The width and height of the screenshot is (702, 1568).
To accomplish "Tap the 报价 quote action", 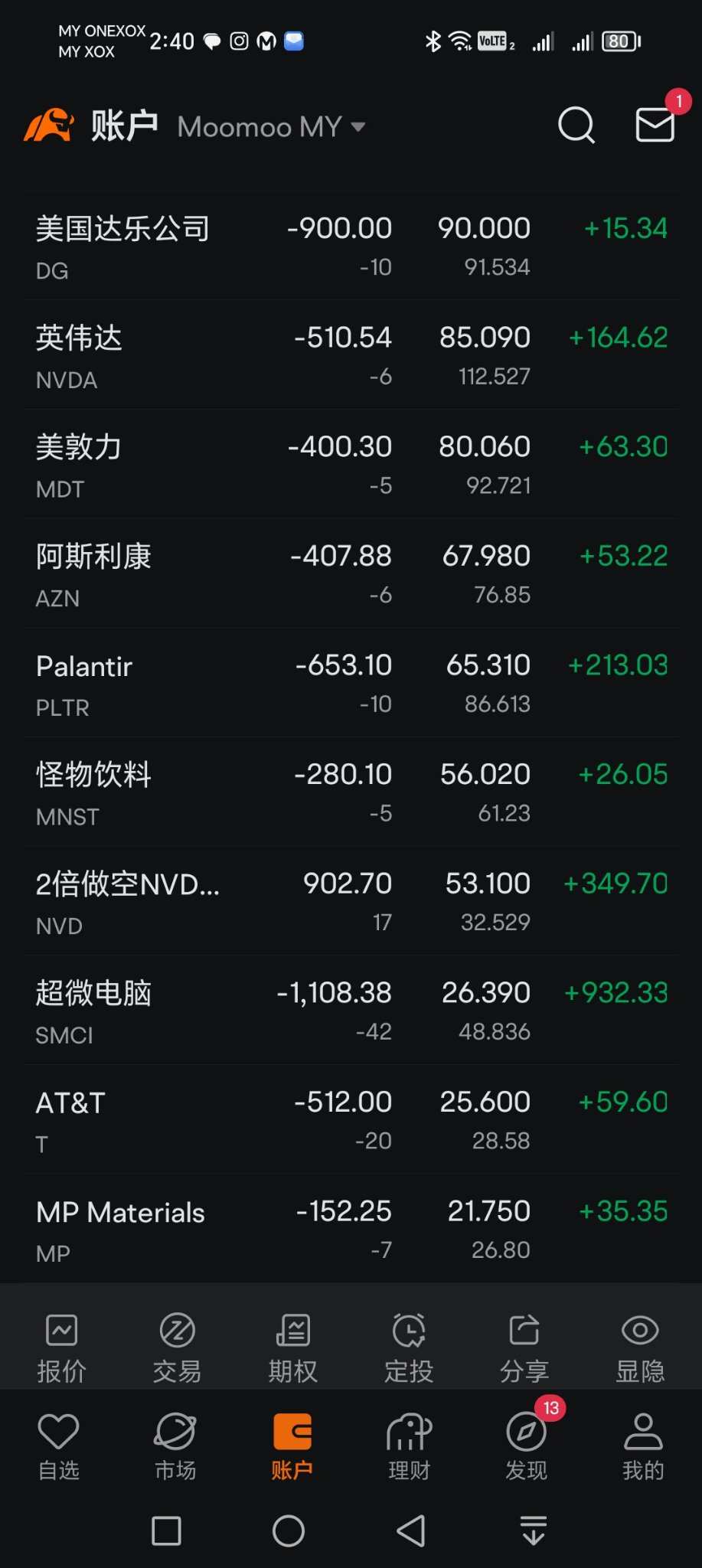I will (61, 1348).
